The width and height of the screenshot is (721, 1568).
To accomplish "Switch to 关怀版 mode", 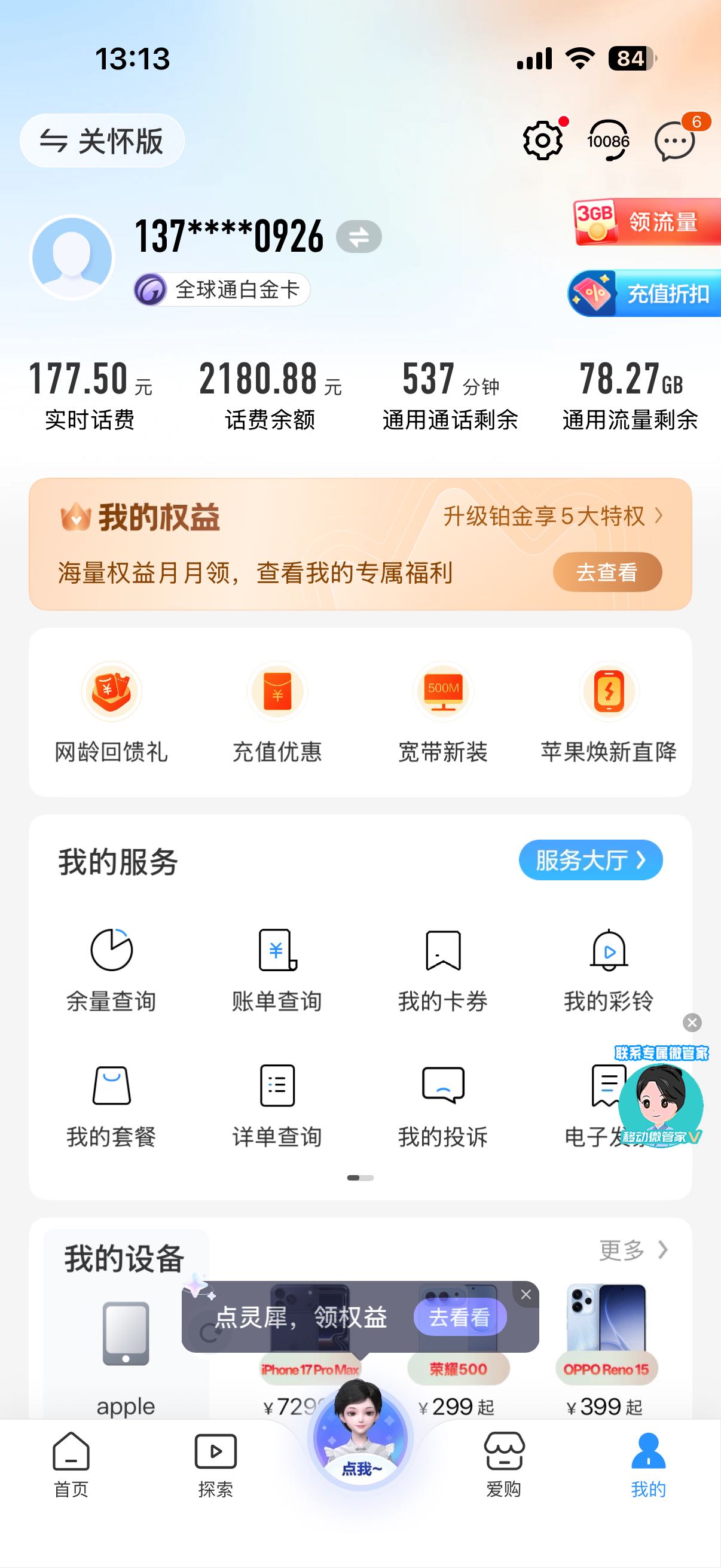I will [102, 141].
